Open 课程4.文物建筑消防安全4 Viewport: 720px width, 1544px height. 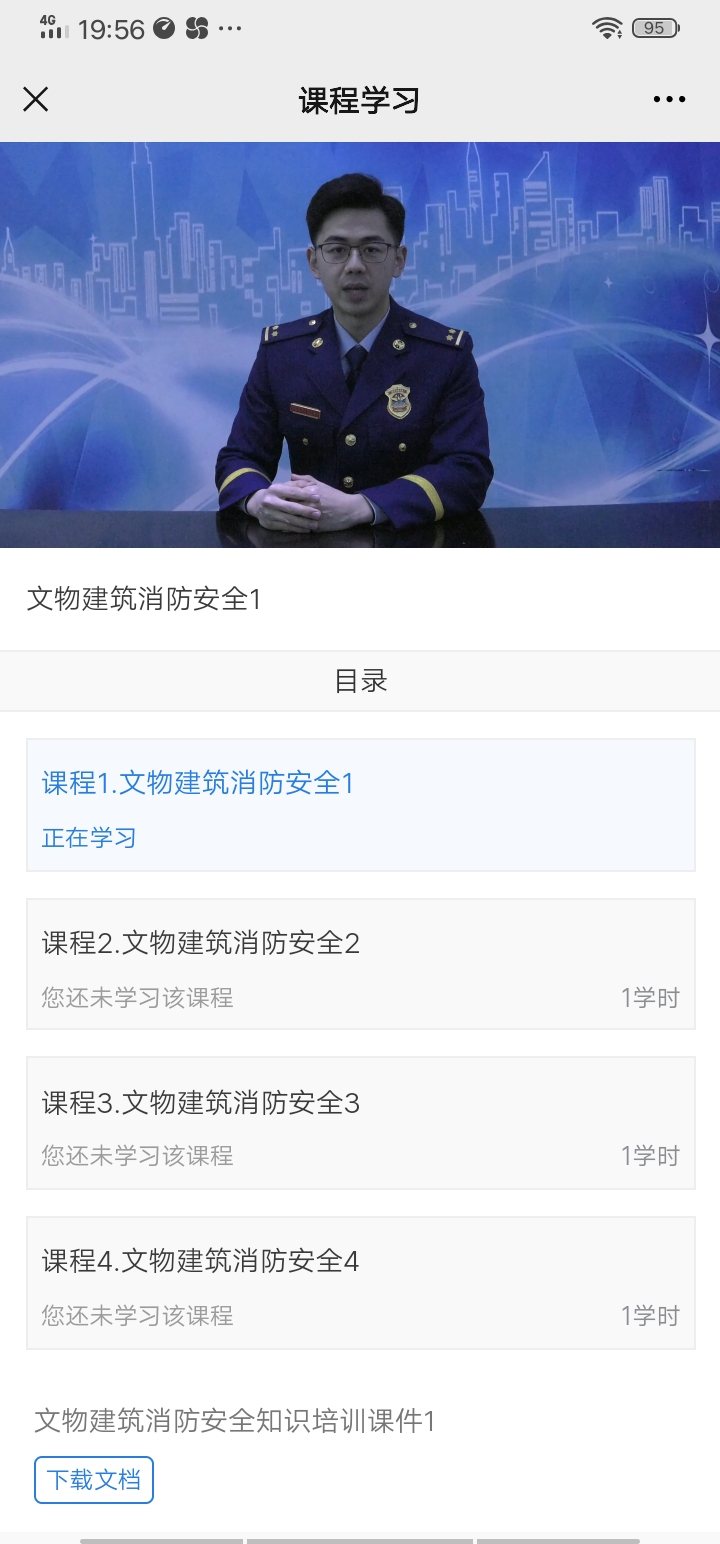360,1282
